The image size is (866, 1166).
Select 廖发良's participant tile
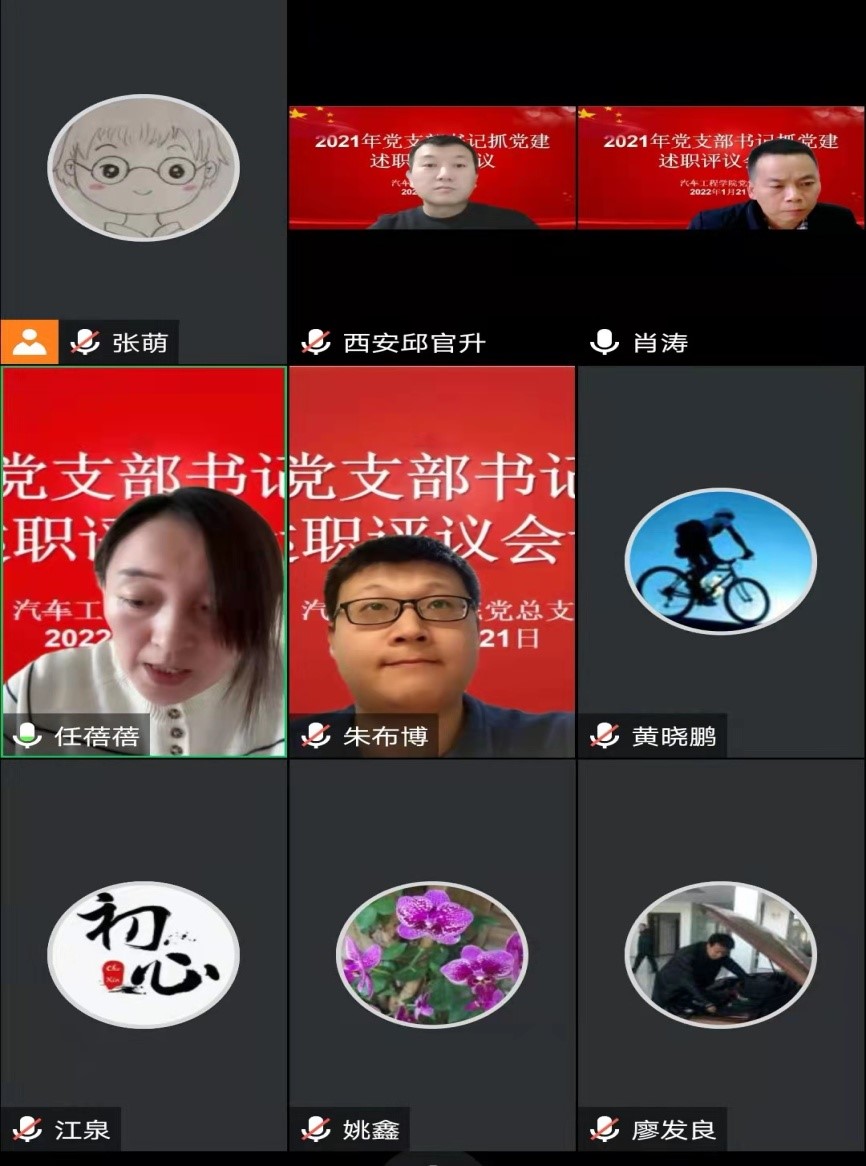coord(721,955)
